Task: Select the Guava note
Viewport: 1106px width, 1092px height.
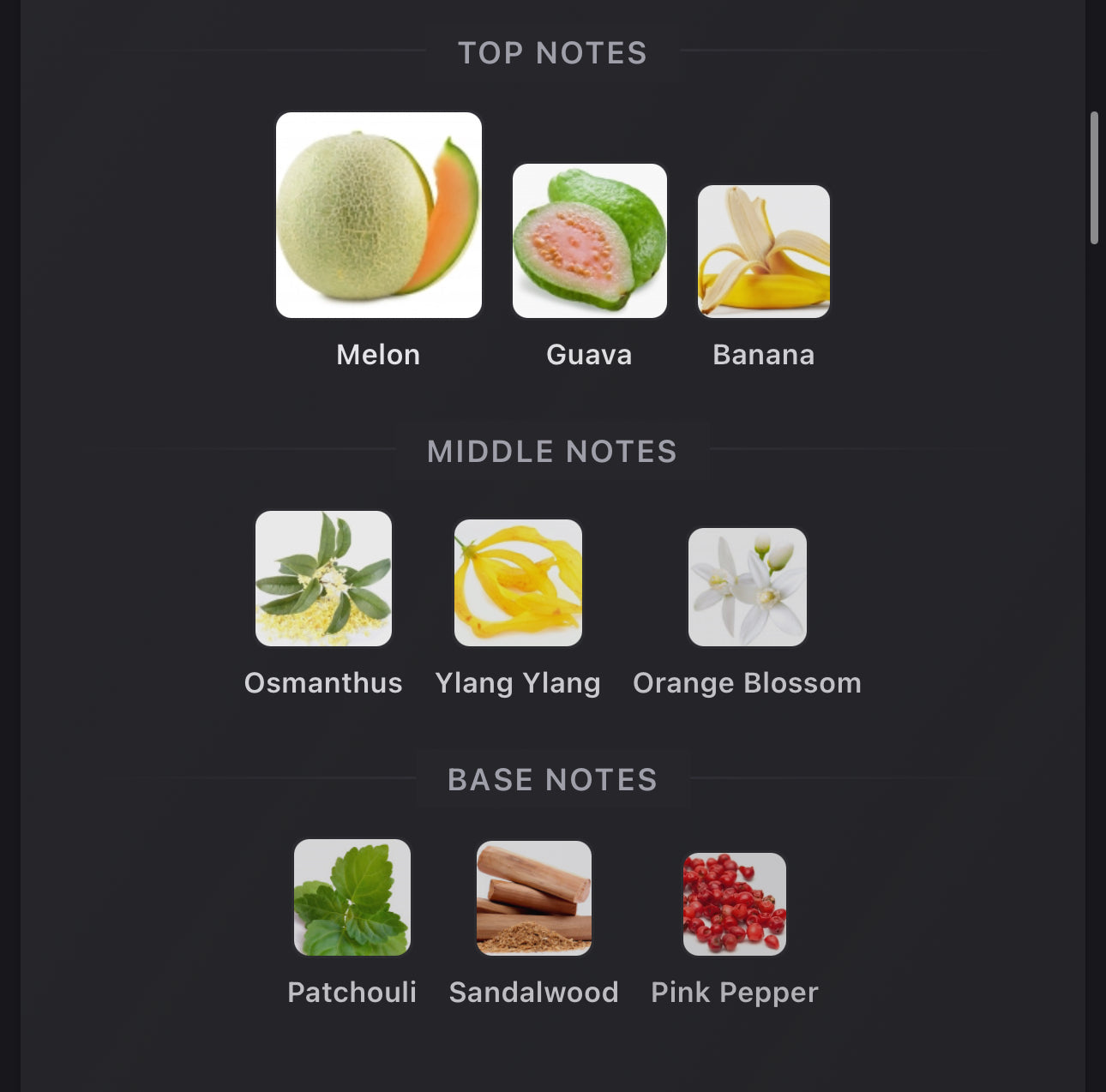Action: [x=589, y=241]
